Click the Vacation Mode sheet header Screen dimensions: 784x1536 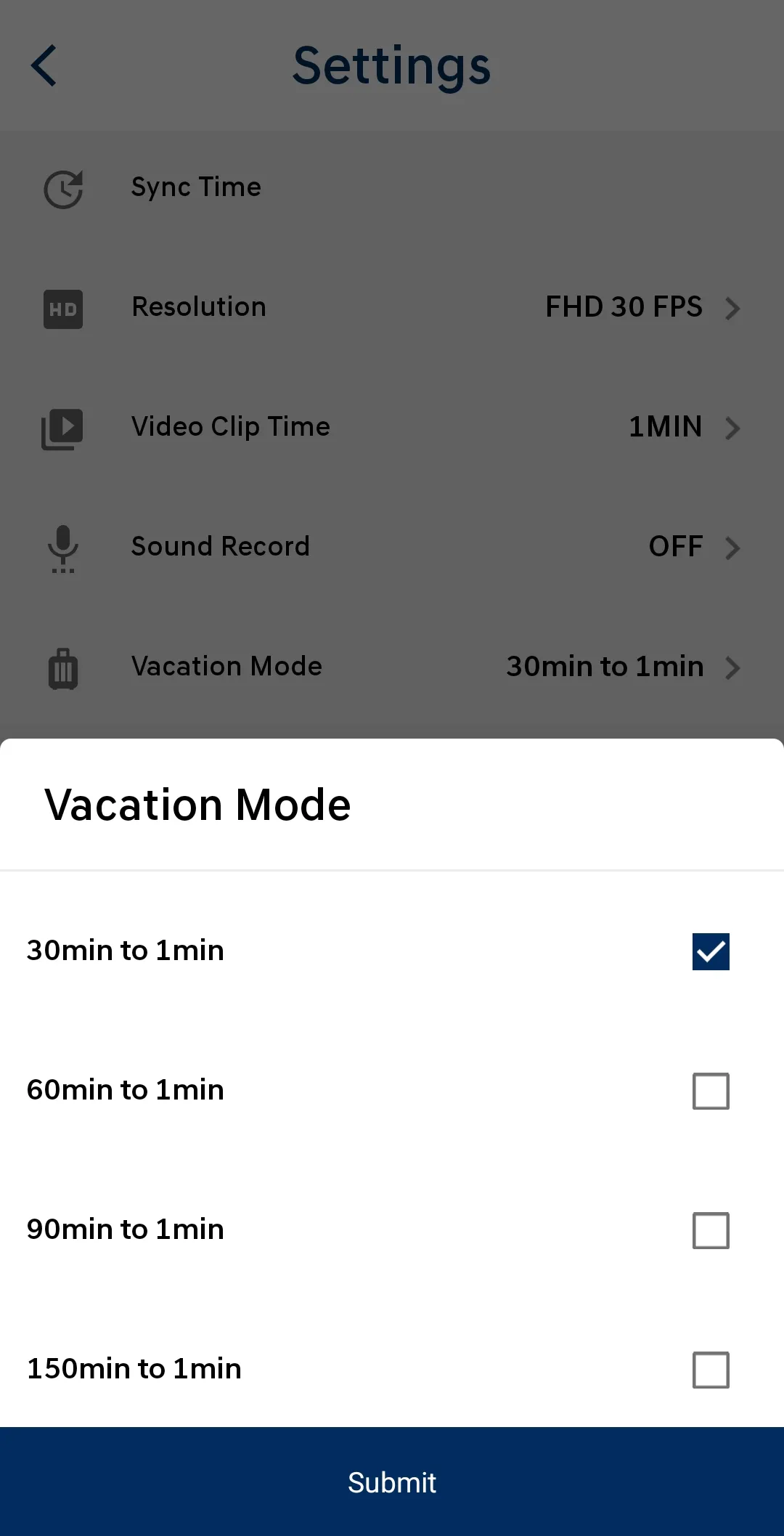197,804
